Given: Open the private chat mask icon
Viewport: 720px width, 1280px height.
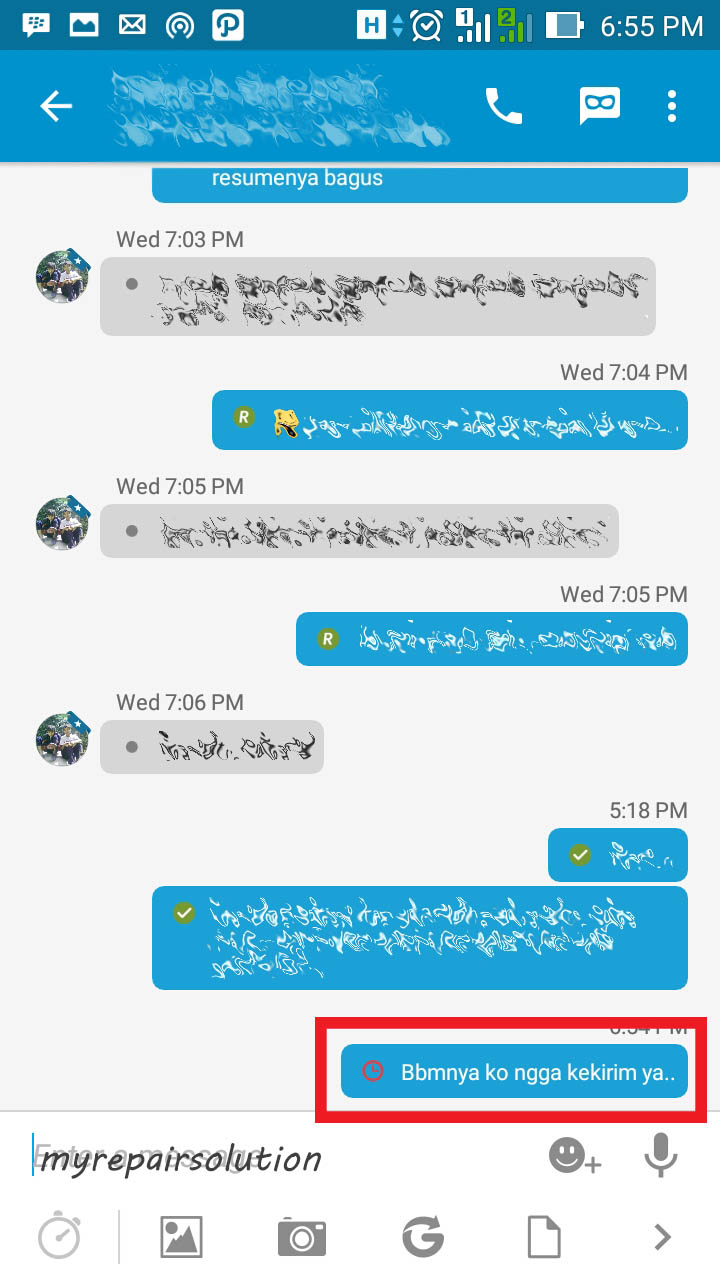Looking at the screenshot, I should (600, 106).
